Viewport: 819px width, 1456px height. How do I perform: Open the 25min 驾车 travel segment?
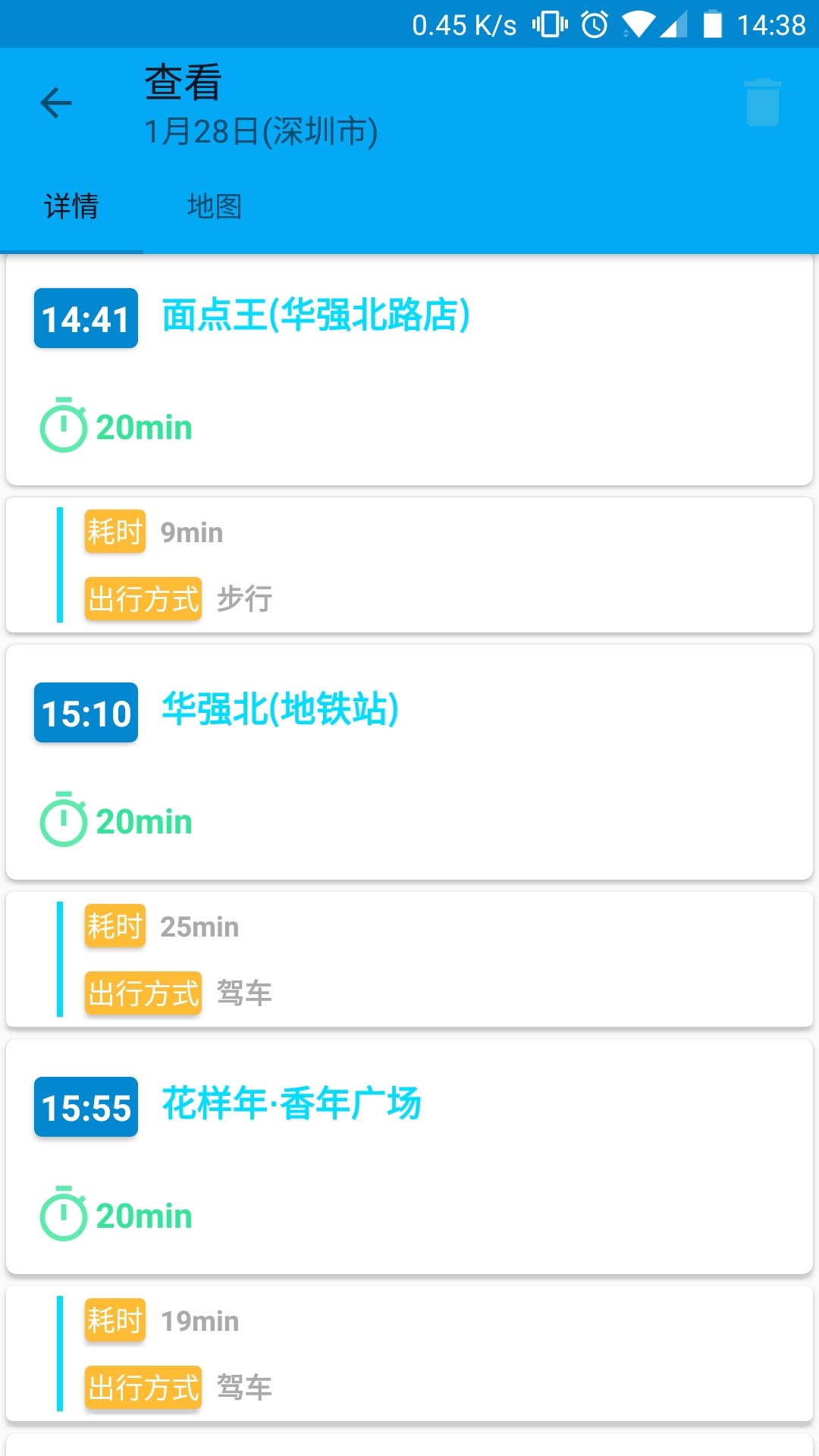(409, 960)
